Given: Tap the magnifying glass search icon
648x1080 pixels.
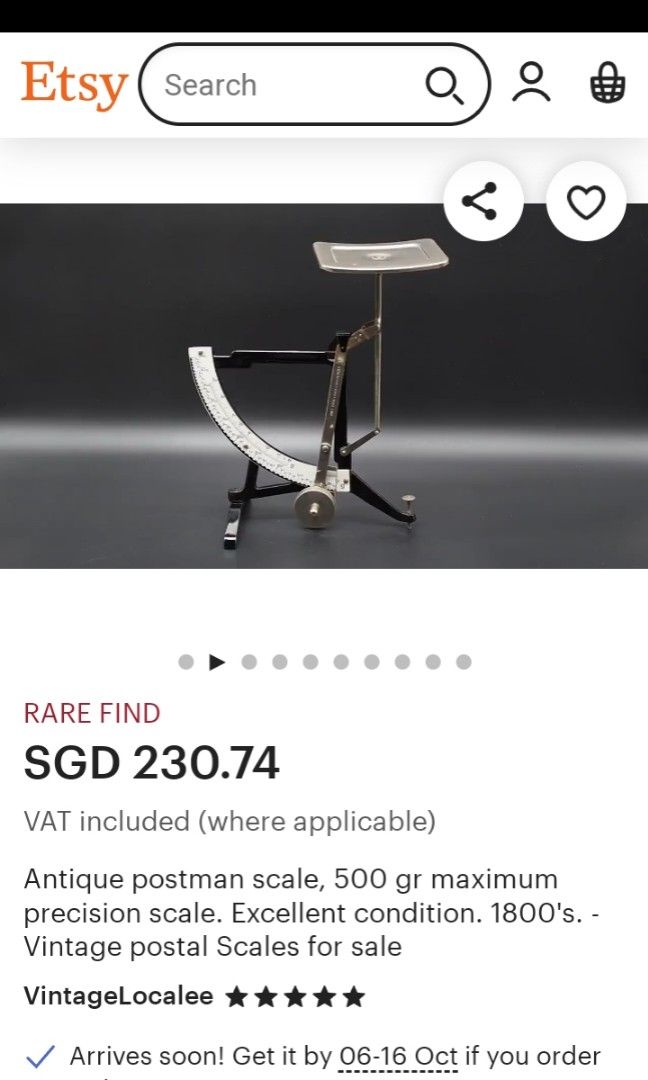Looking at the screenshot, I should 443,86.
